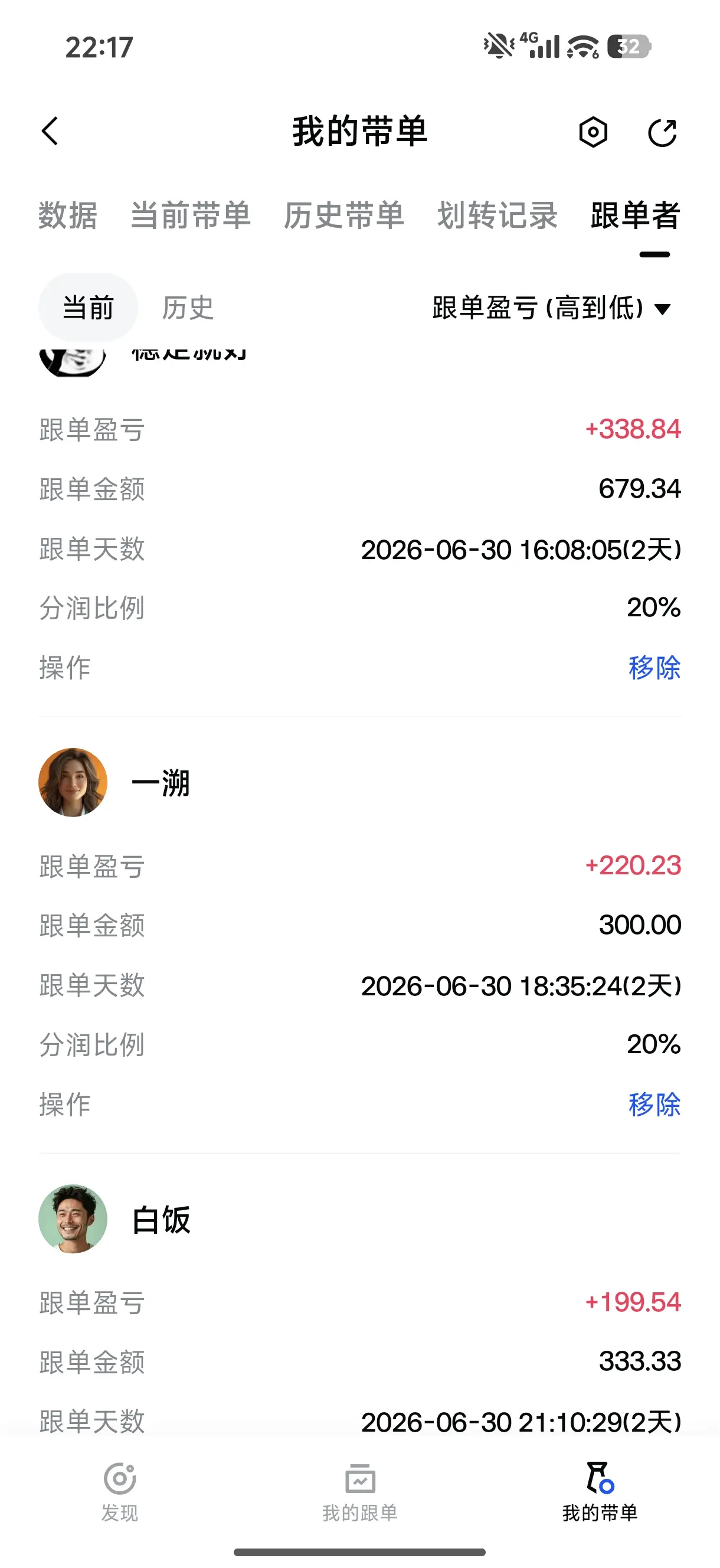The height and width of the screenshot is (1568, 720).
Task: Expand the 跟单盈亏(高到低) sort dropdown
Action: 551,308
